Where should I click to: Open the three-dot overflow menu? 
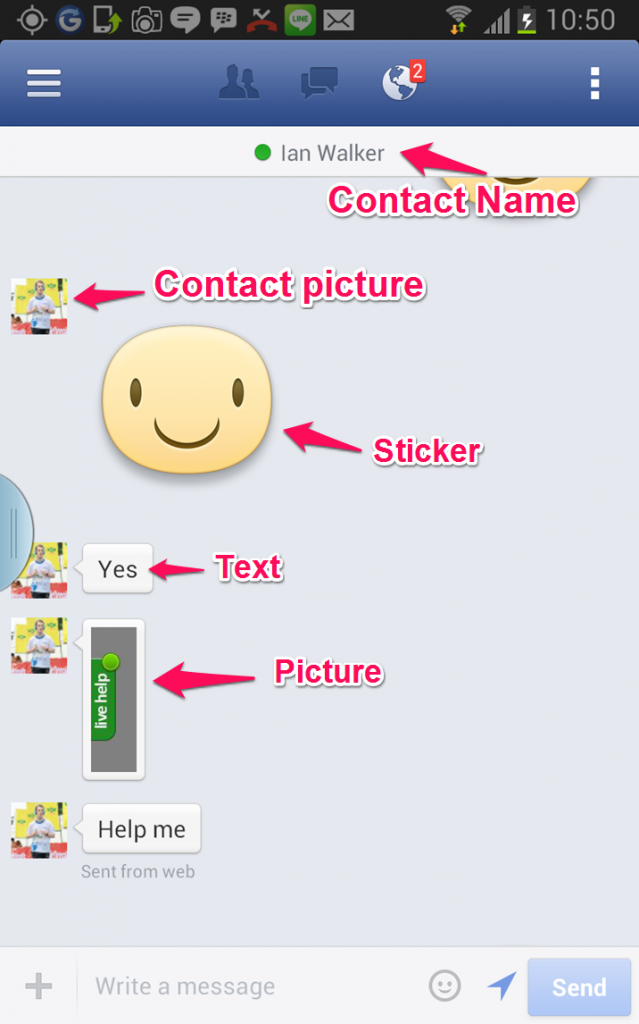point(595,83)
